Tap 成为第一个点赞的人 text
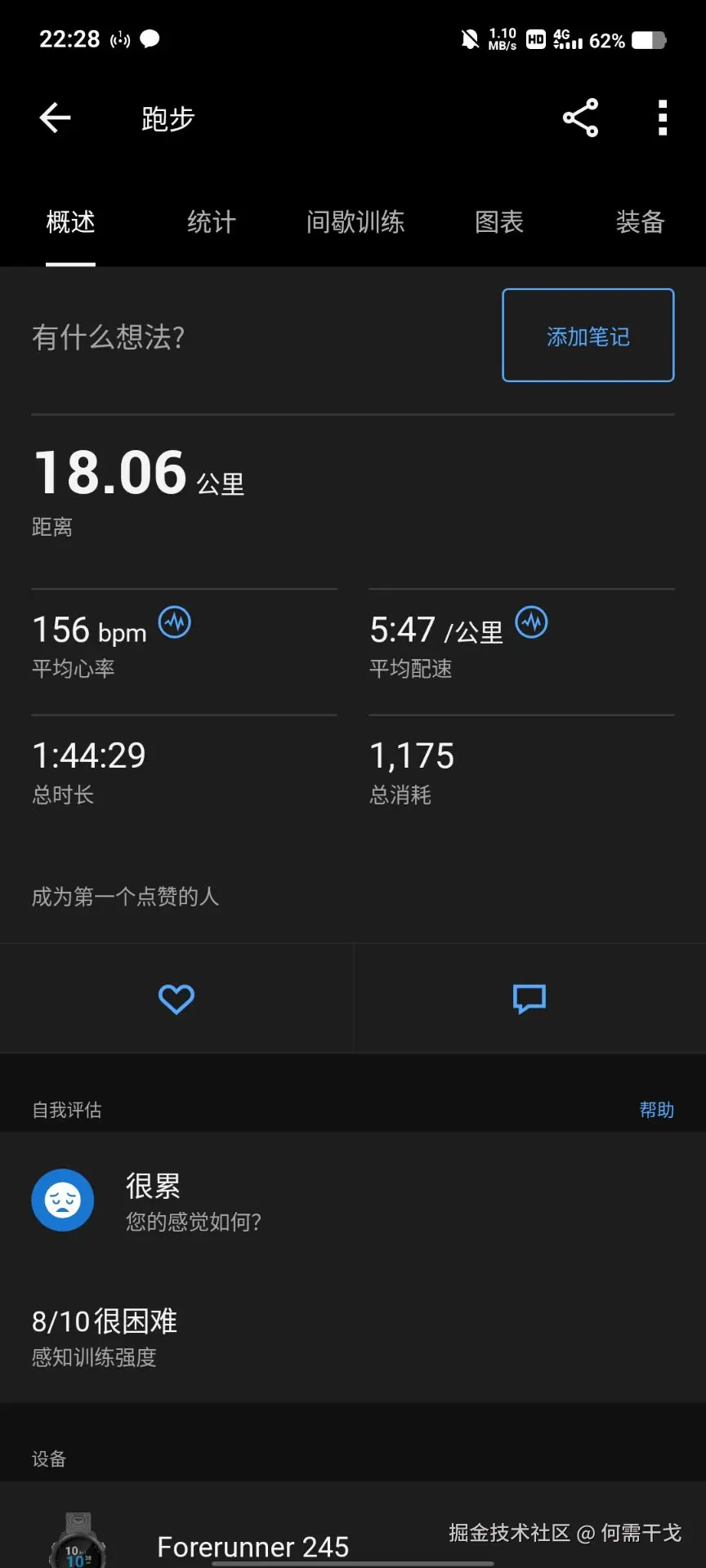706x1568 pixels. click(125, 896)
